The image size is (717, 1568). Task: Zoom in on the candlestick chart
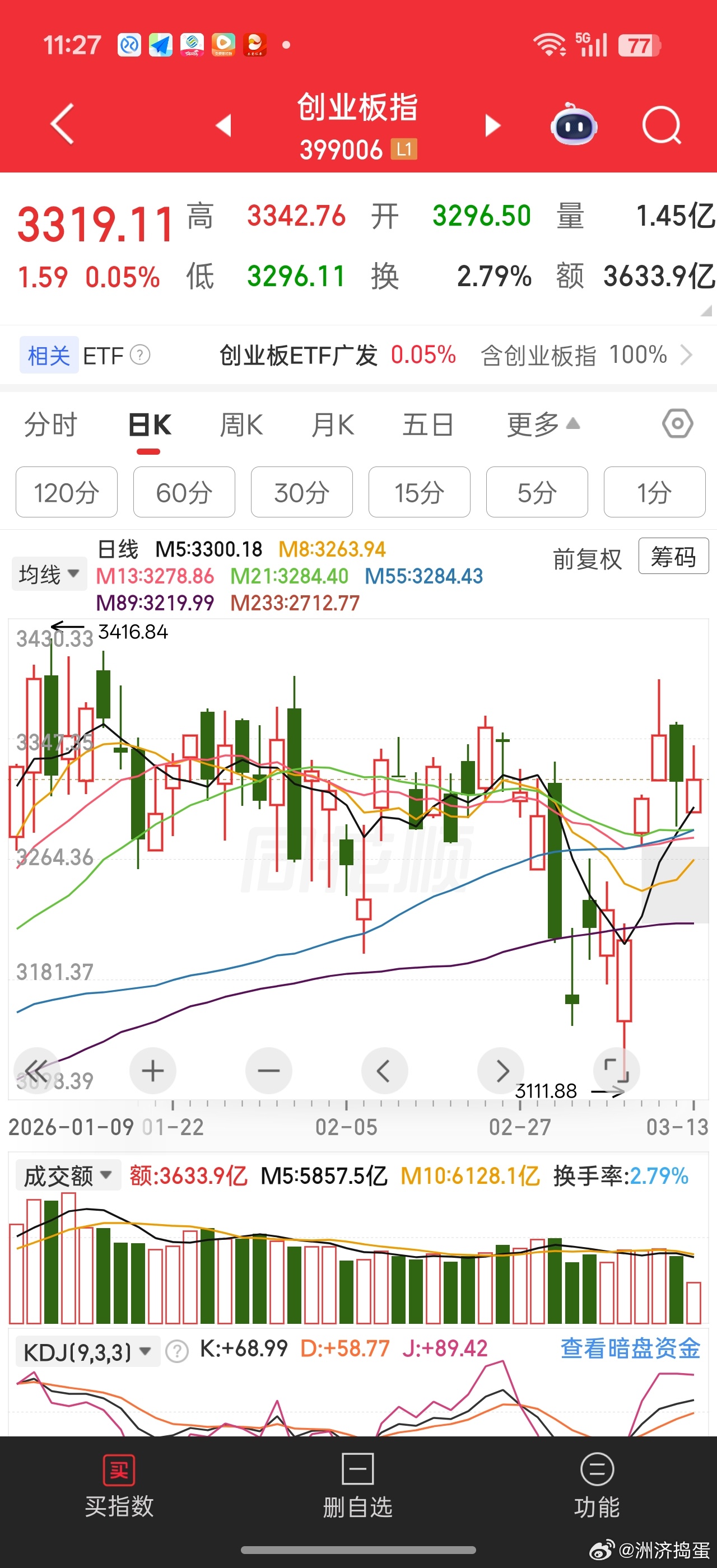click(152, 1070)
